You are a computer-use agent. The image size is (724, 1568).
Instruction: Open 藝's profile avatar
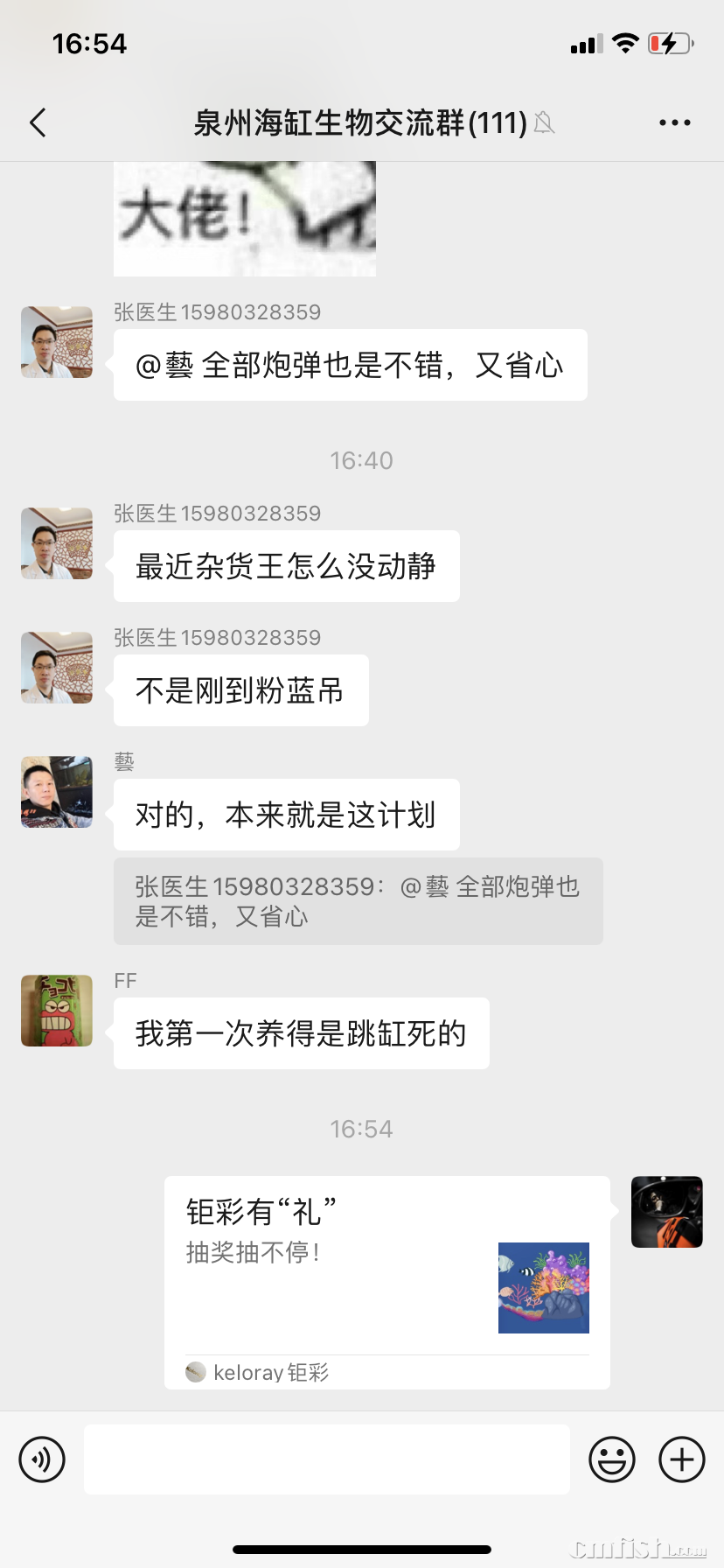click(56, 792)
